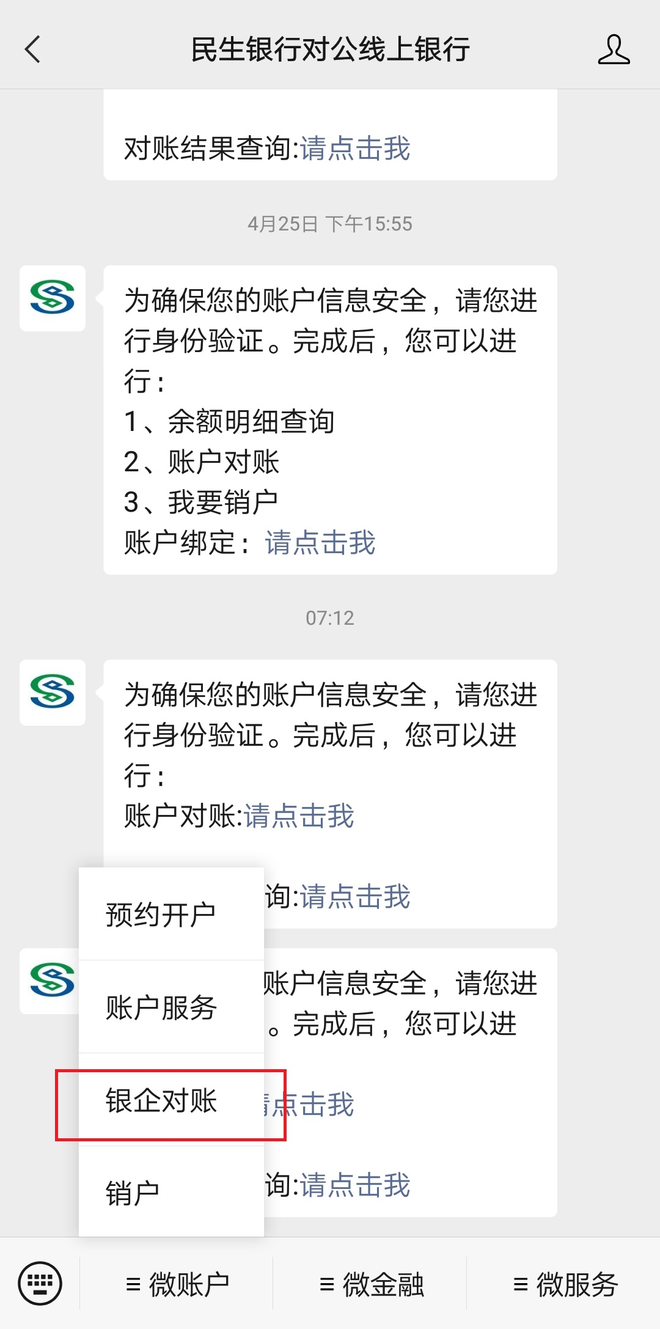This screenshot has width=660, height=1329.
Task: Open the 微金融 bottom menu
Action: pyautogui.click(x=370, y=1284)
